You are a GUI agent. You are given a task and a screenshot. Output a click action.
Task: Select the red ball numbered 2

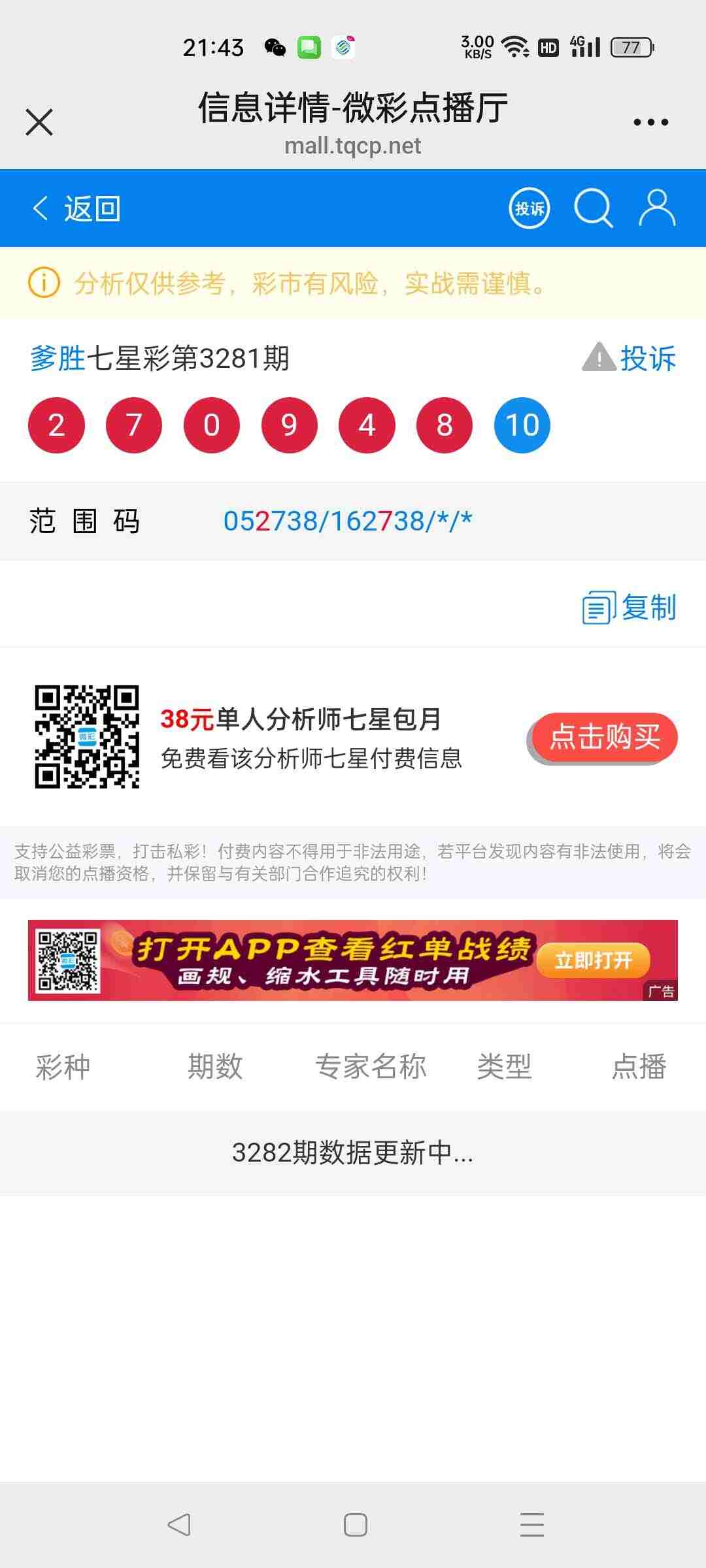[56, 424]
